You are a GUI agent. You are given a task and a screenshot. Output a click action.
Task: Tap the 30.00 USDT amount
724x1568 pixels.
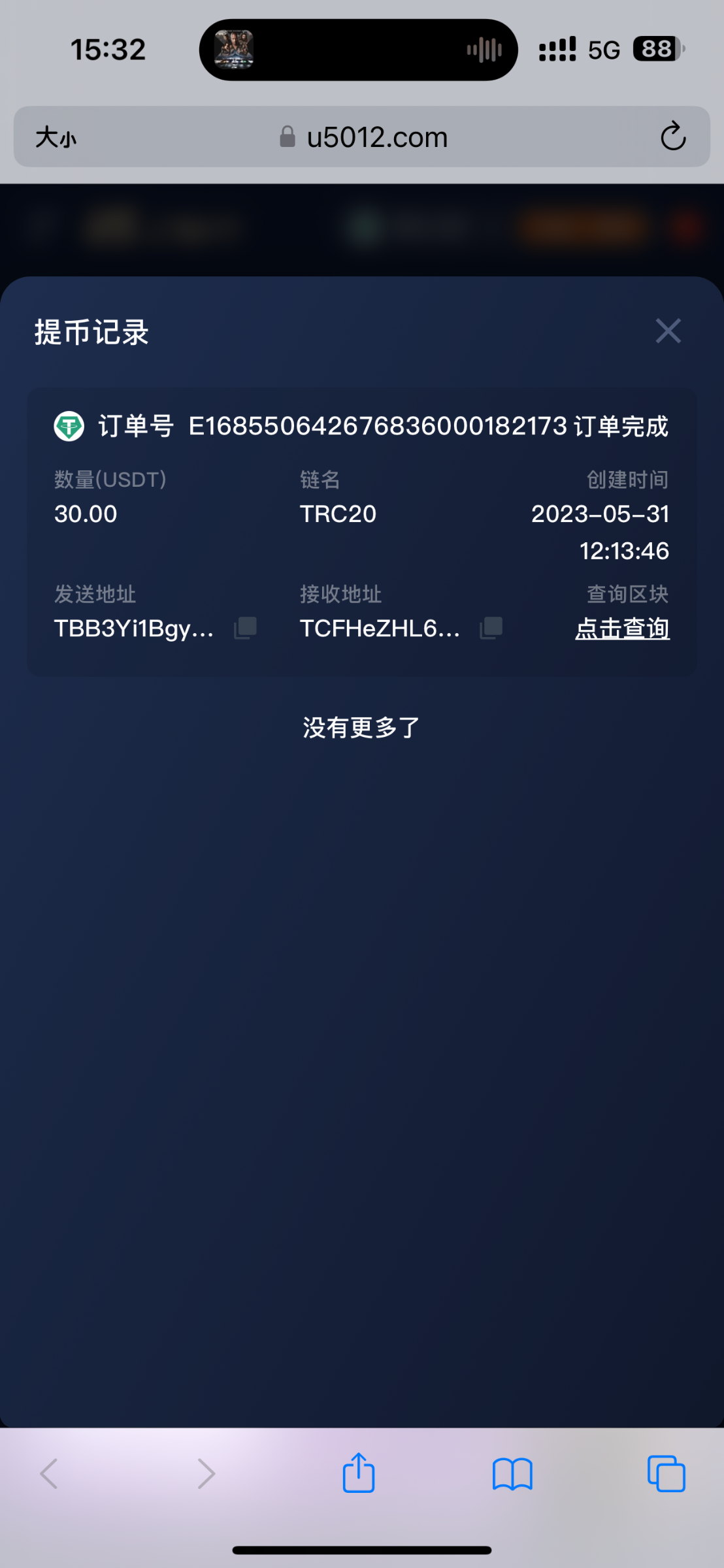point(86,514)
